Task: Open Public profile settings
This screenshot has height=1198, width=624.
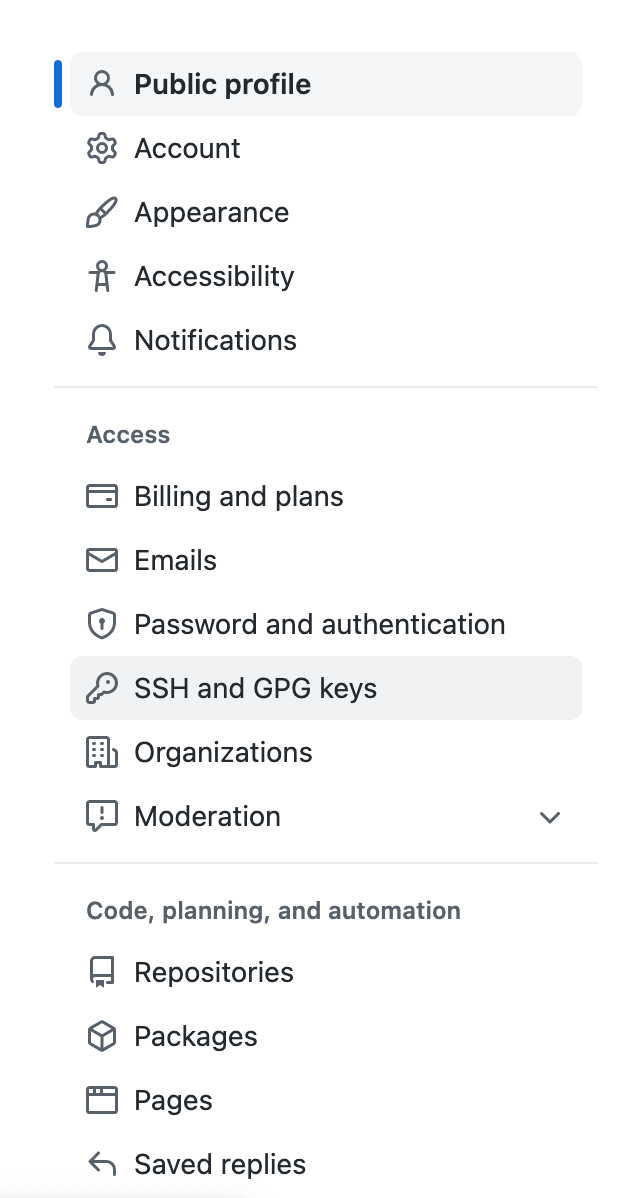Action: point(325,84)
